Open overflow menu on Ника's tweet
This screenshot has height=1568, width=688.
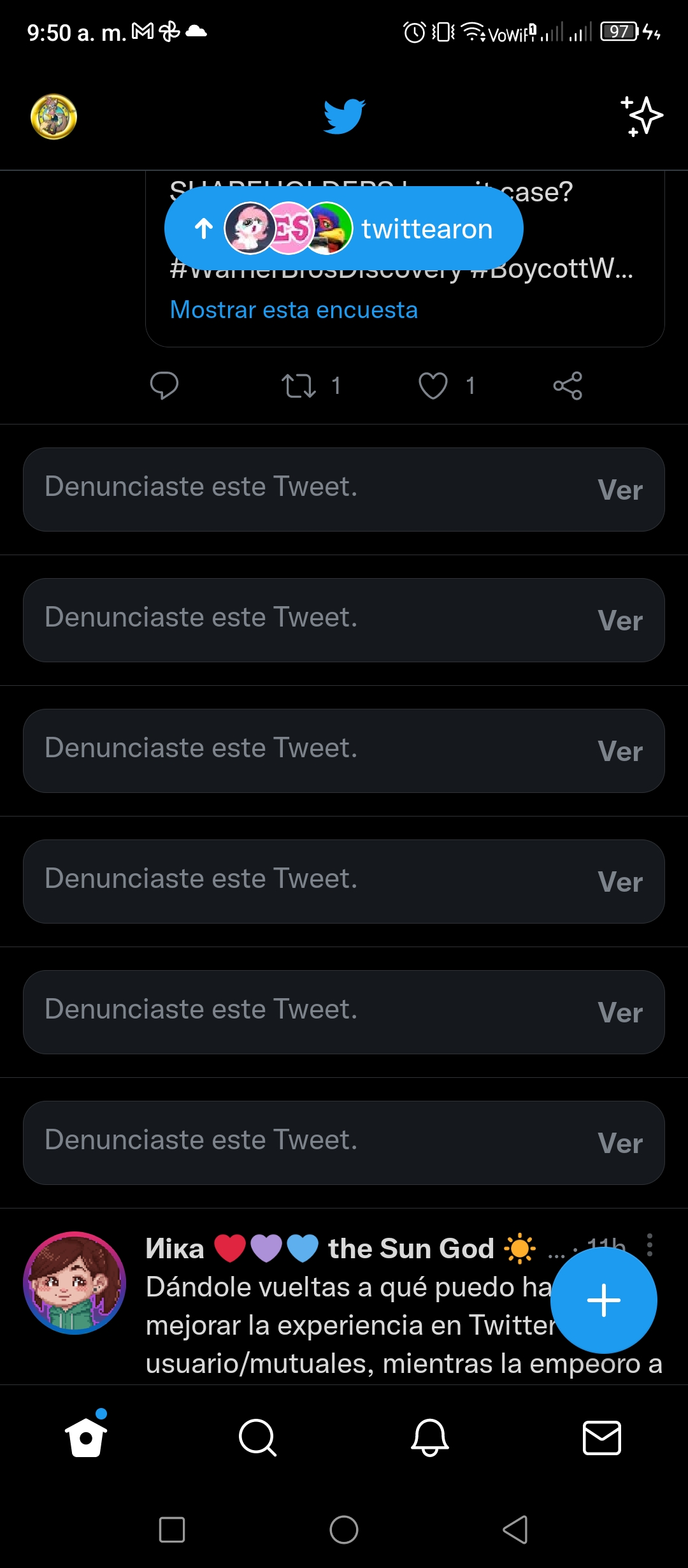click(649, 1245)
